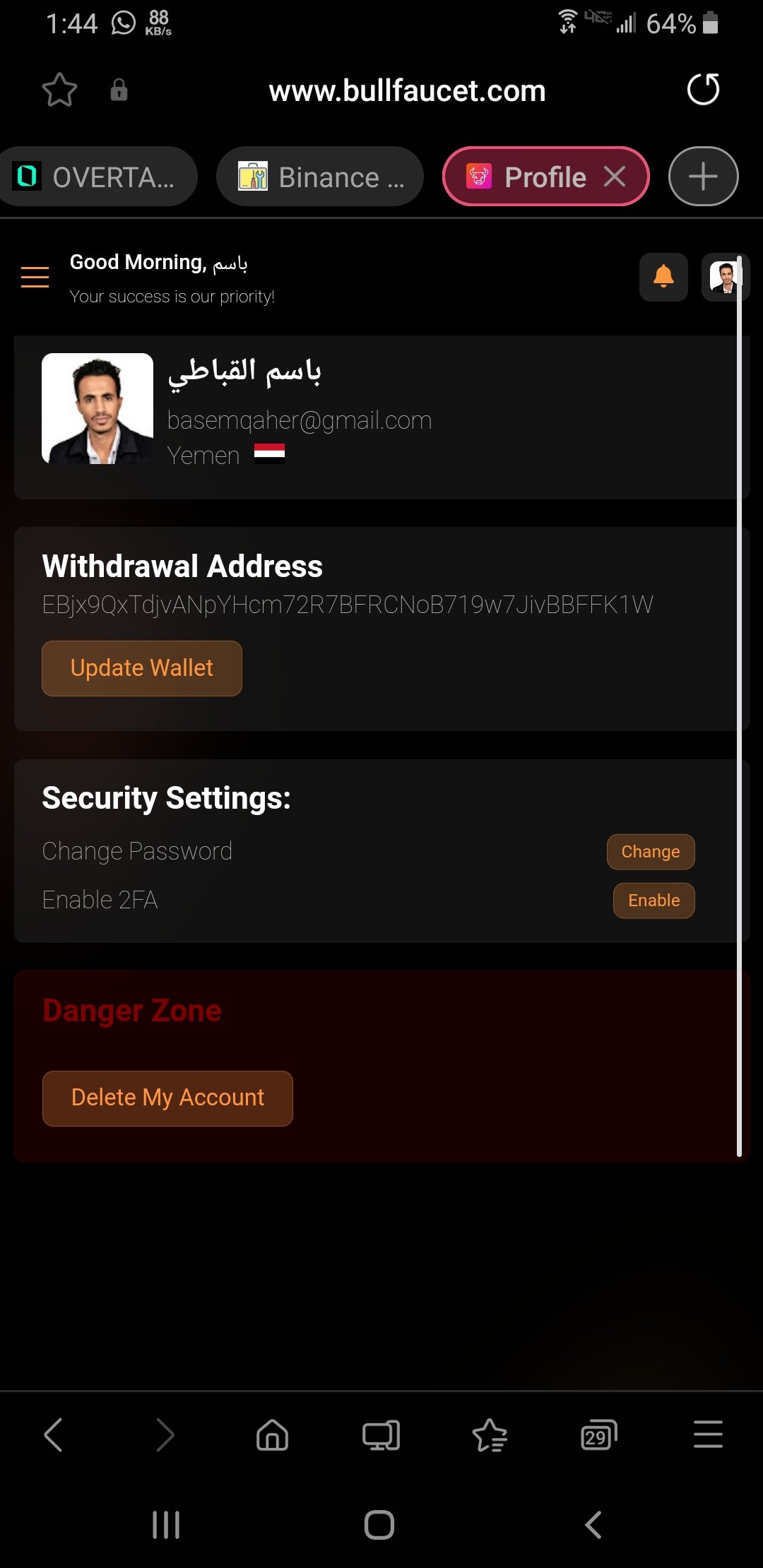Enable two-factor authentication
The height and width of the screenshot is (1568, 763).
[653, 901]
